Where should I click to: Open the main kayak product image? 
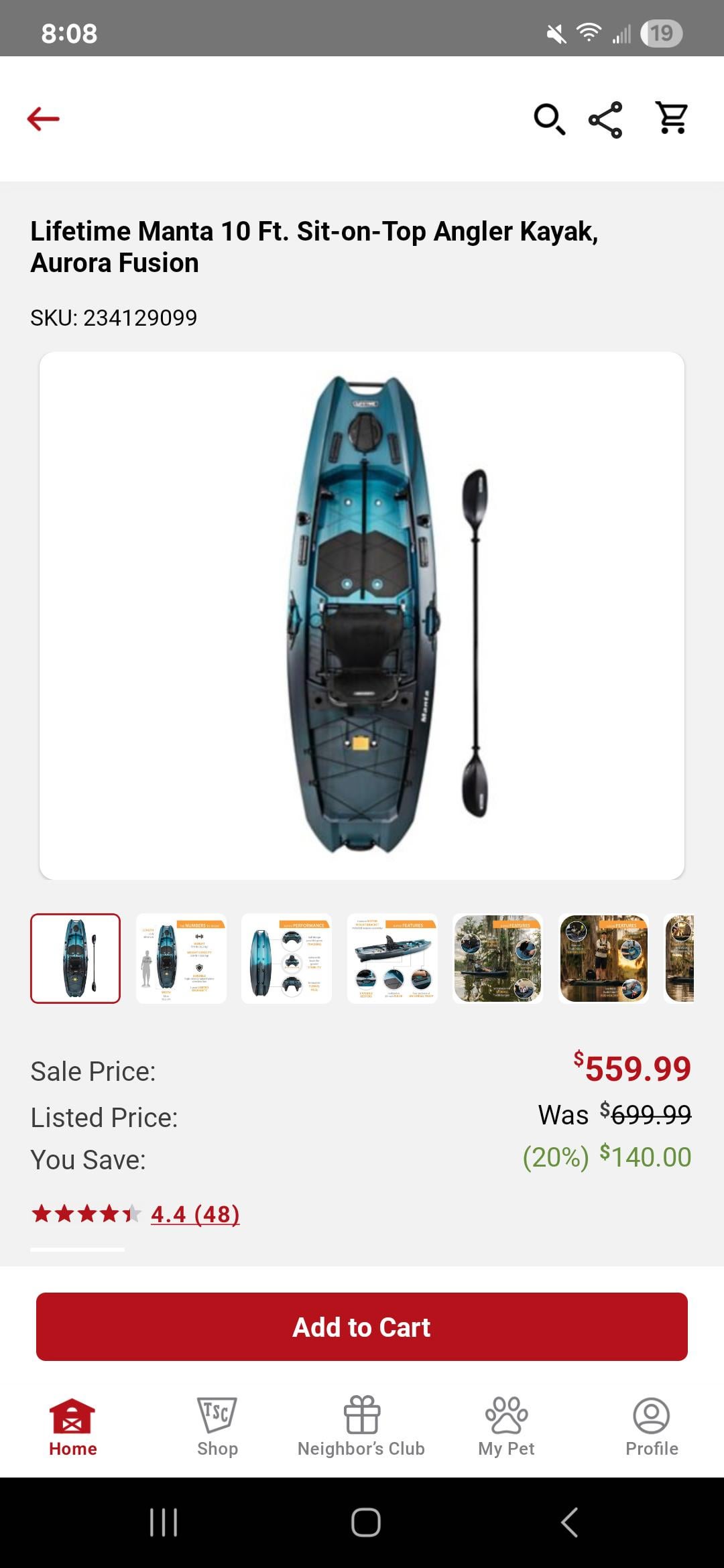pyautogui.click(x=362, y=615)
